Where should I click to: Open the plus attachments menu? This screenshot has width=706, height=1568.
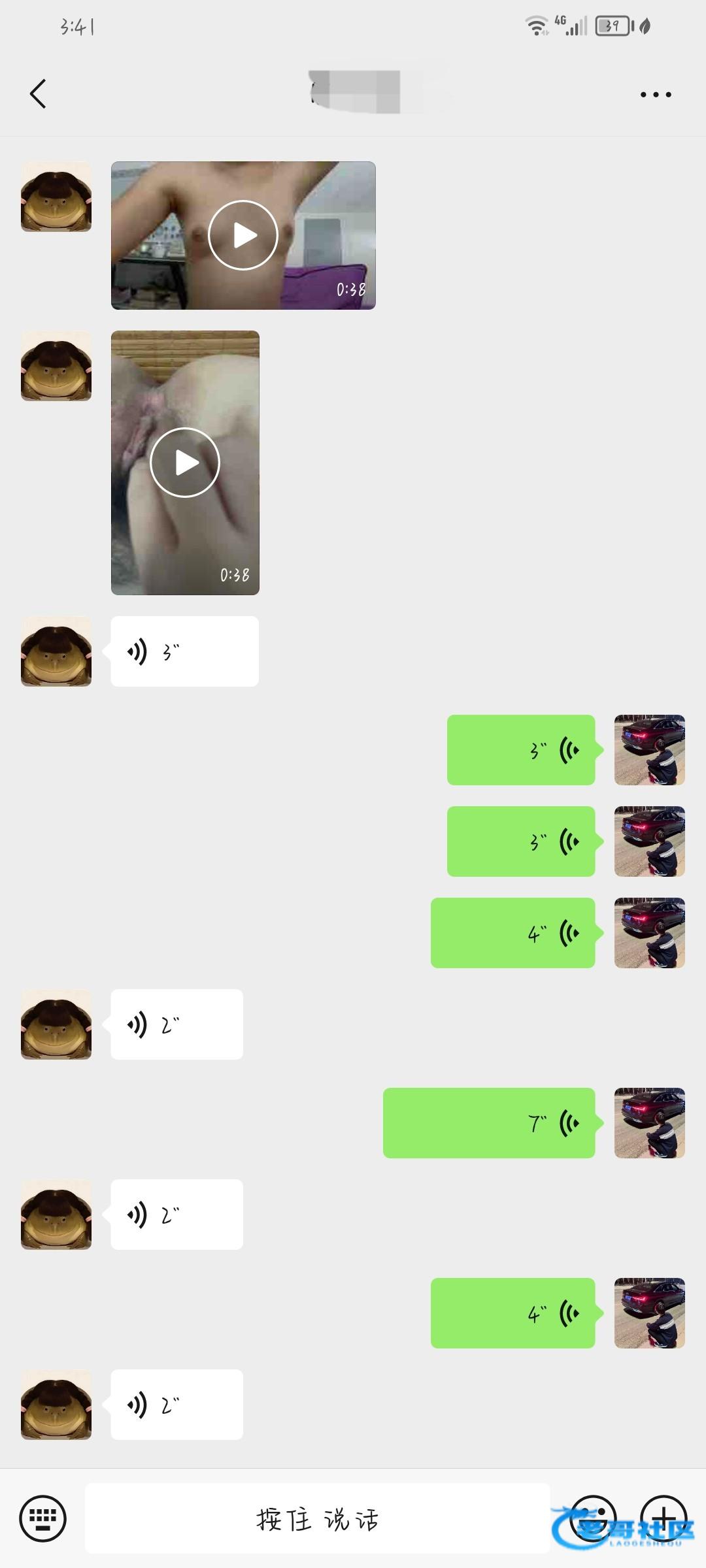[x=663, y=1518]
